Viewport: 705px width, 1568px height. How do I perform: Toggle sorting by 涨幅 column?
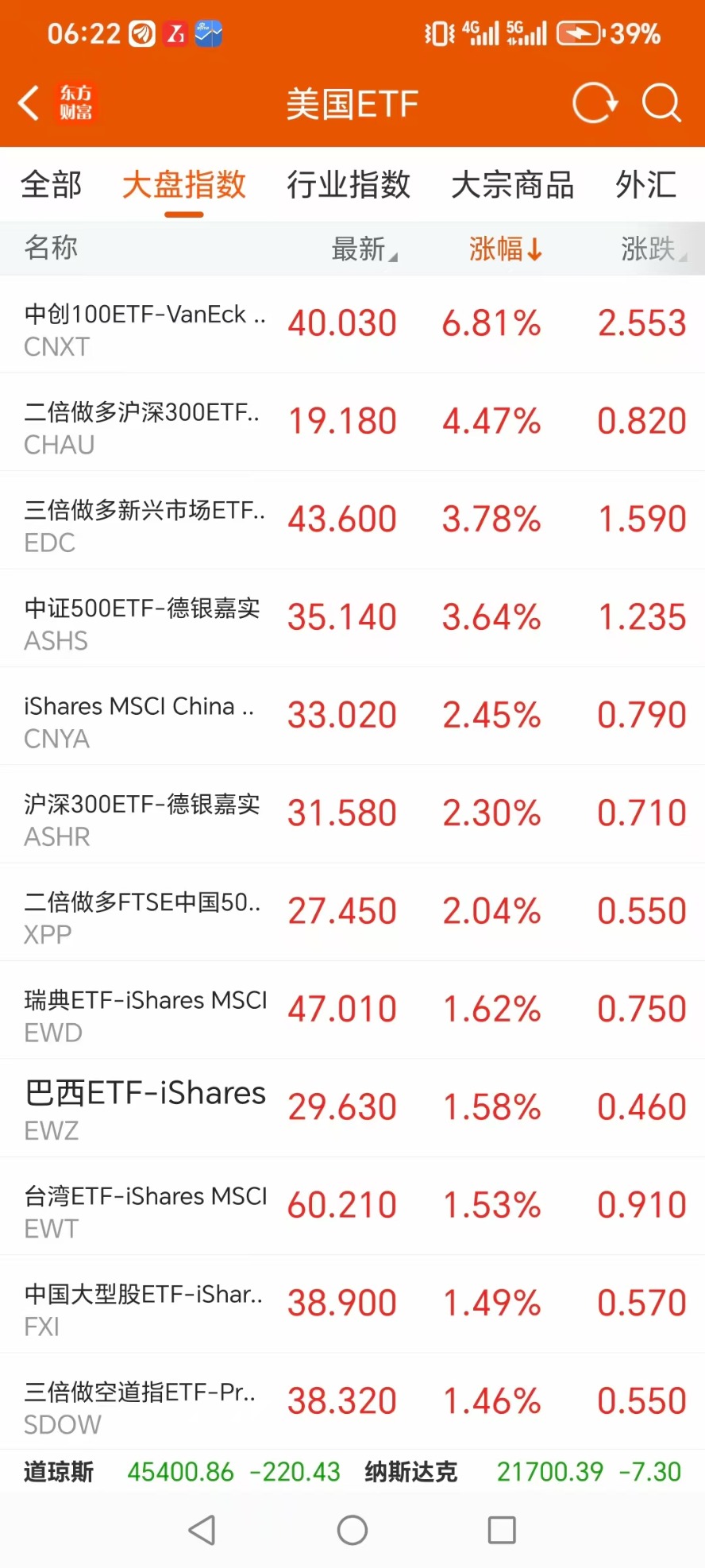point(506,249)
